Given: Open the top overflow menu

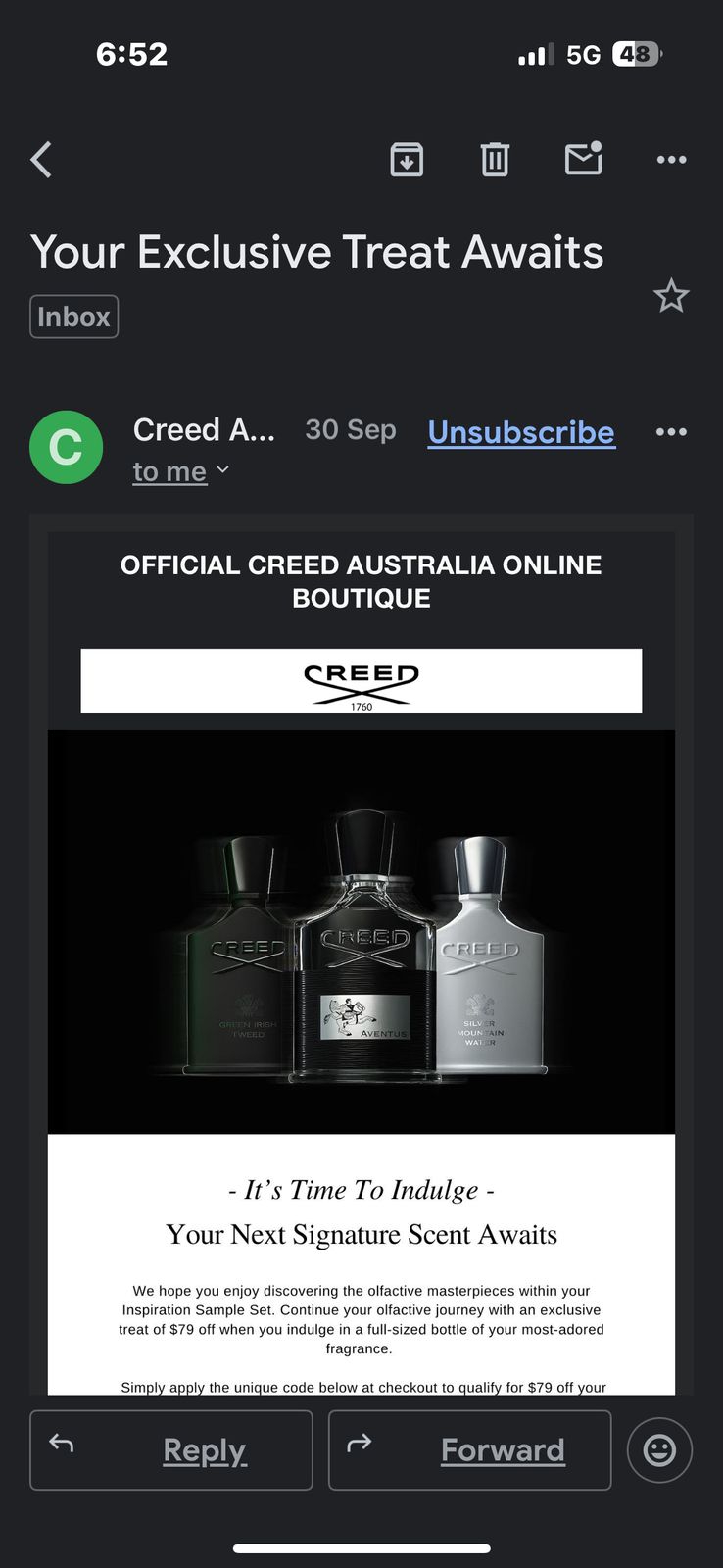Looking at the screenshot, I should tap(671, 159).
